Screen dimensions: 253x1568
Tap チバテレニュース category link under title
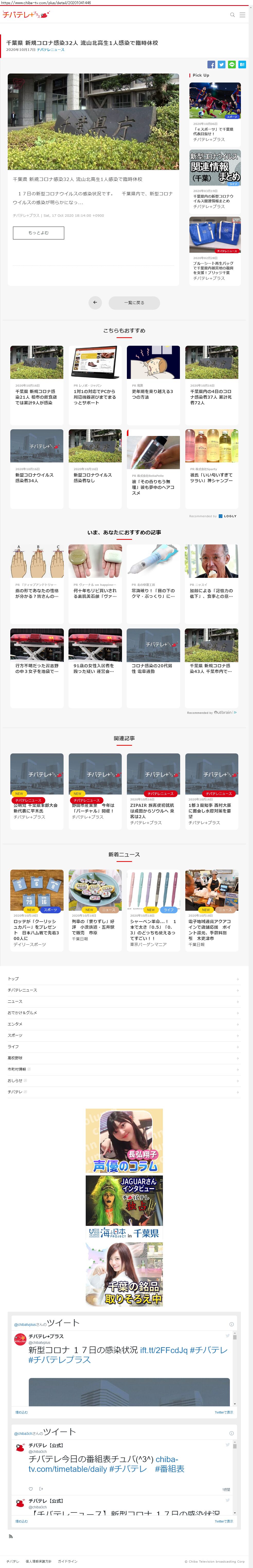[51, 50]
